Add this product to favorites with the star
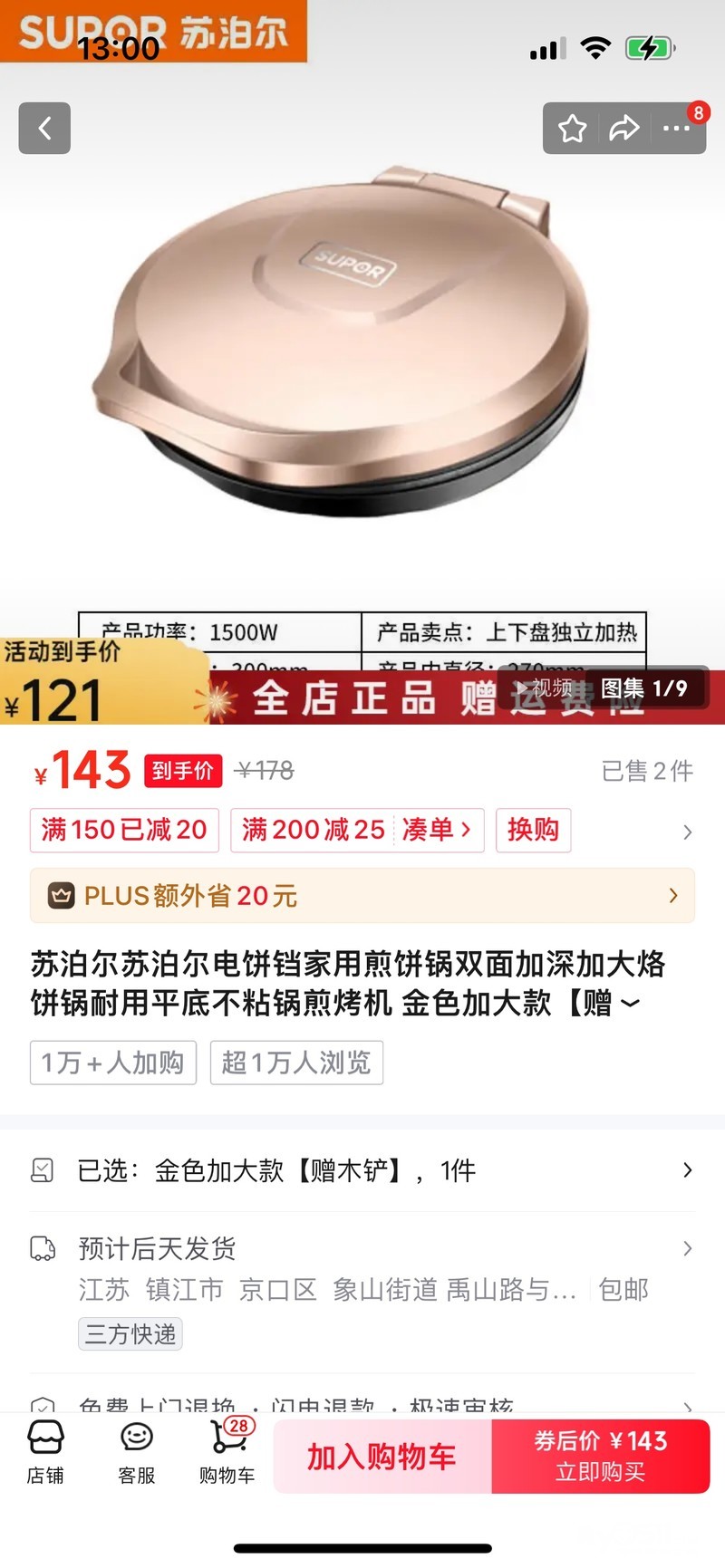 [572, 129]
